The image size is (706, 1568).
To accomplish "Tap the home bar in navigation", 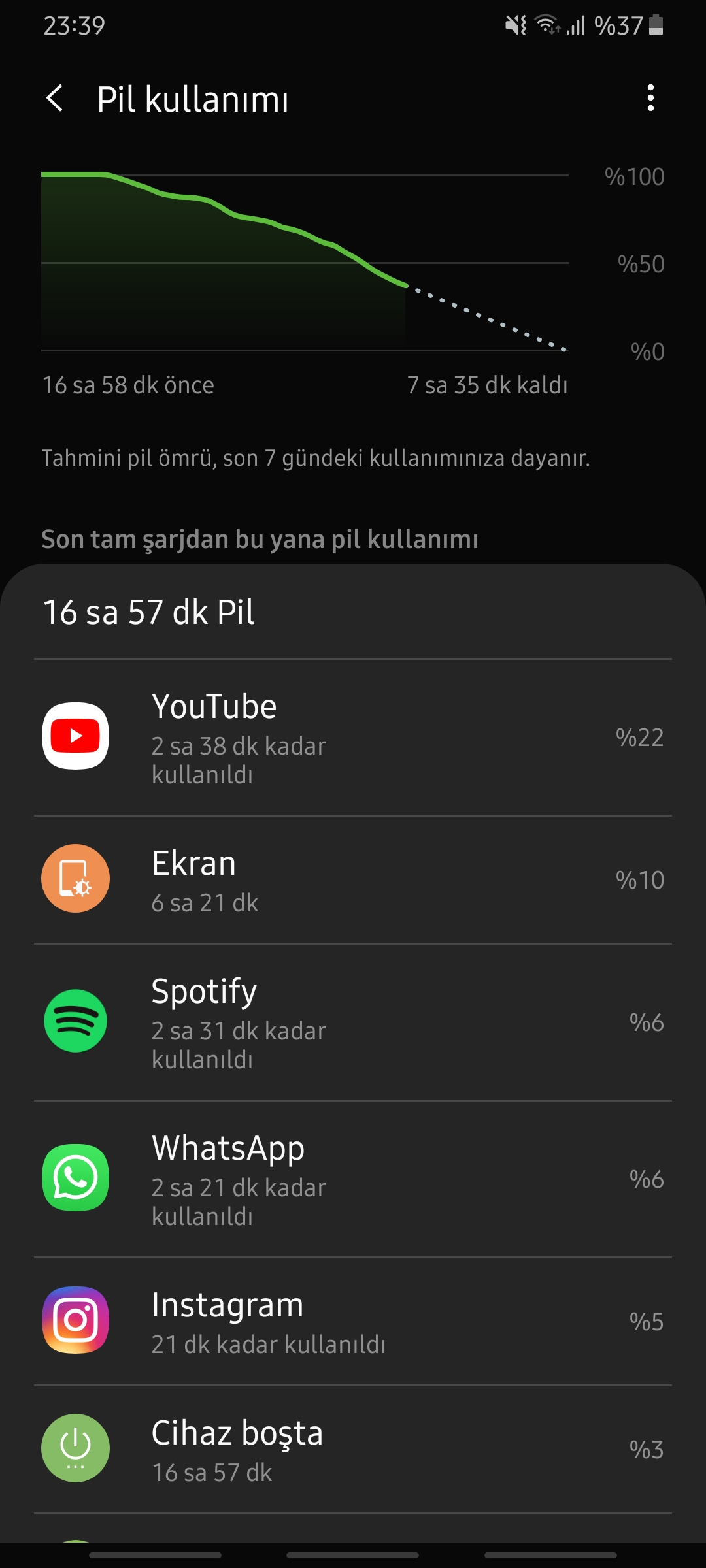I will pyautogui.click(x=353, y=1555).
